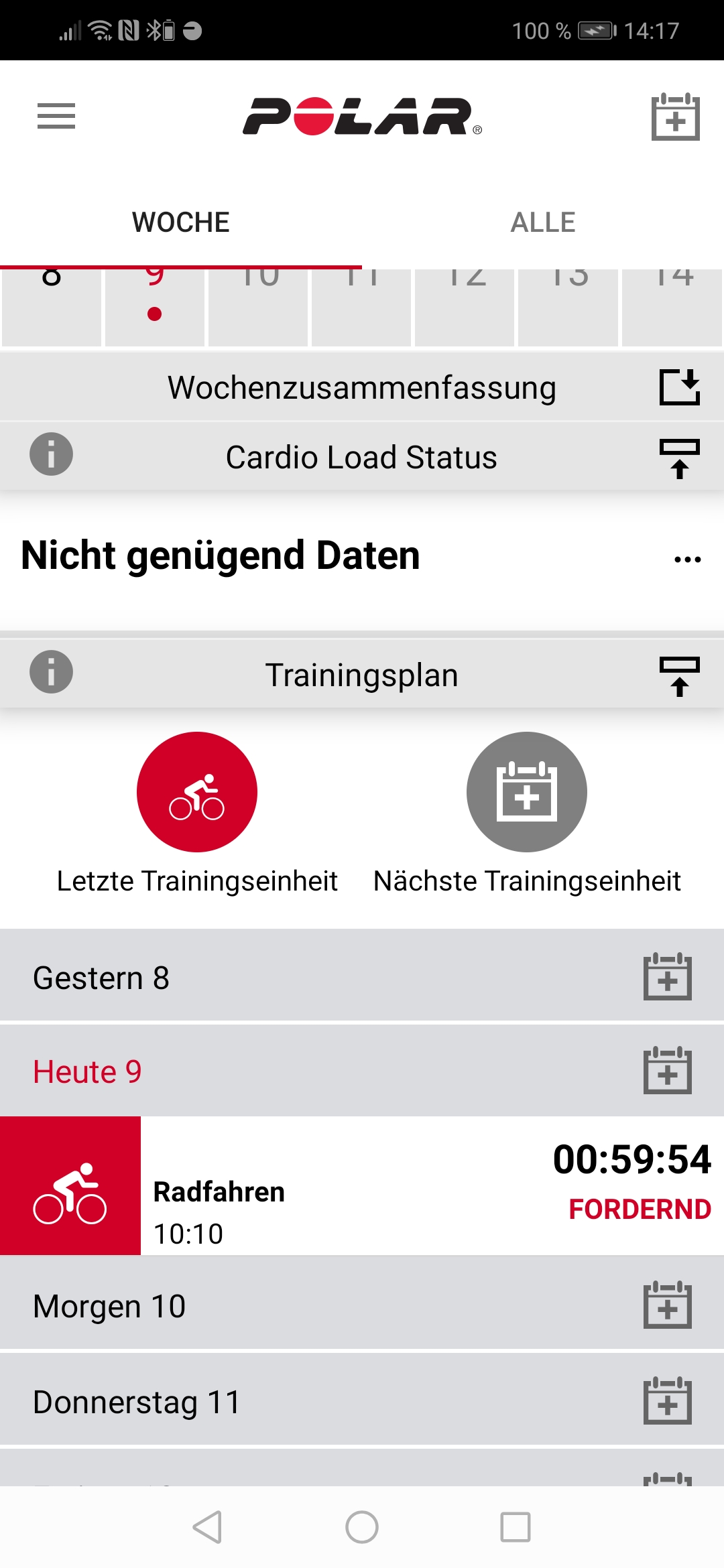Switch to the ALLE tab
This screenshot has width=724, height=1568.
click(x=543, y=222)
